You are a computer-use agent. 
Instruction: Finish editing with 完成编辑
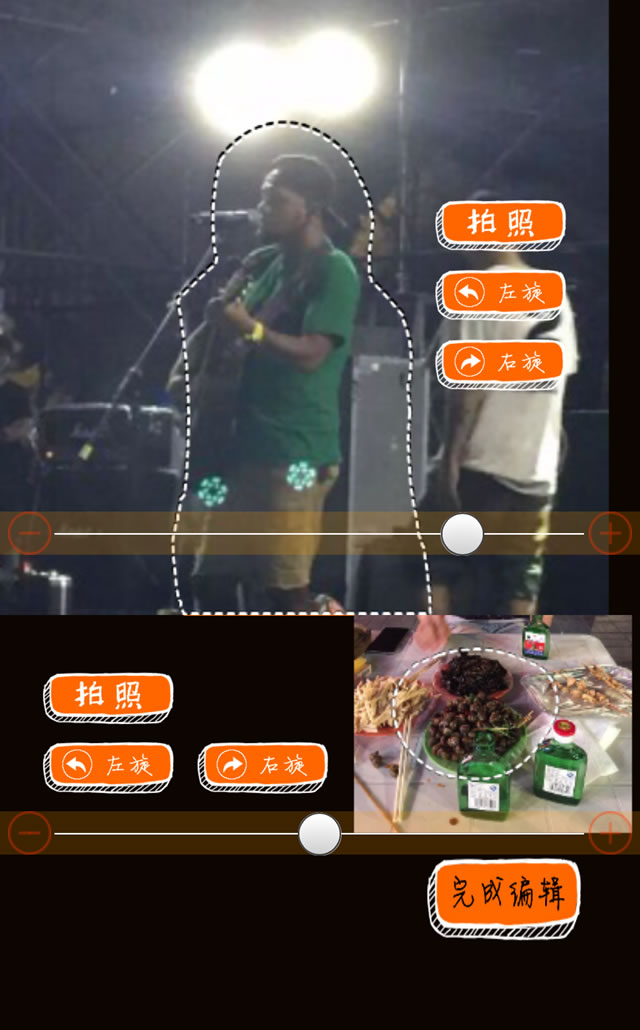tap(505, 895)
